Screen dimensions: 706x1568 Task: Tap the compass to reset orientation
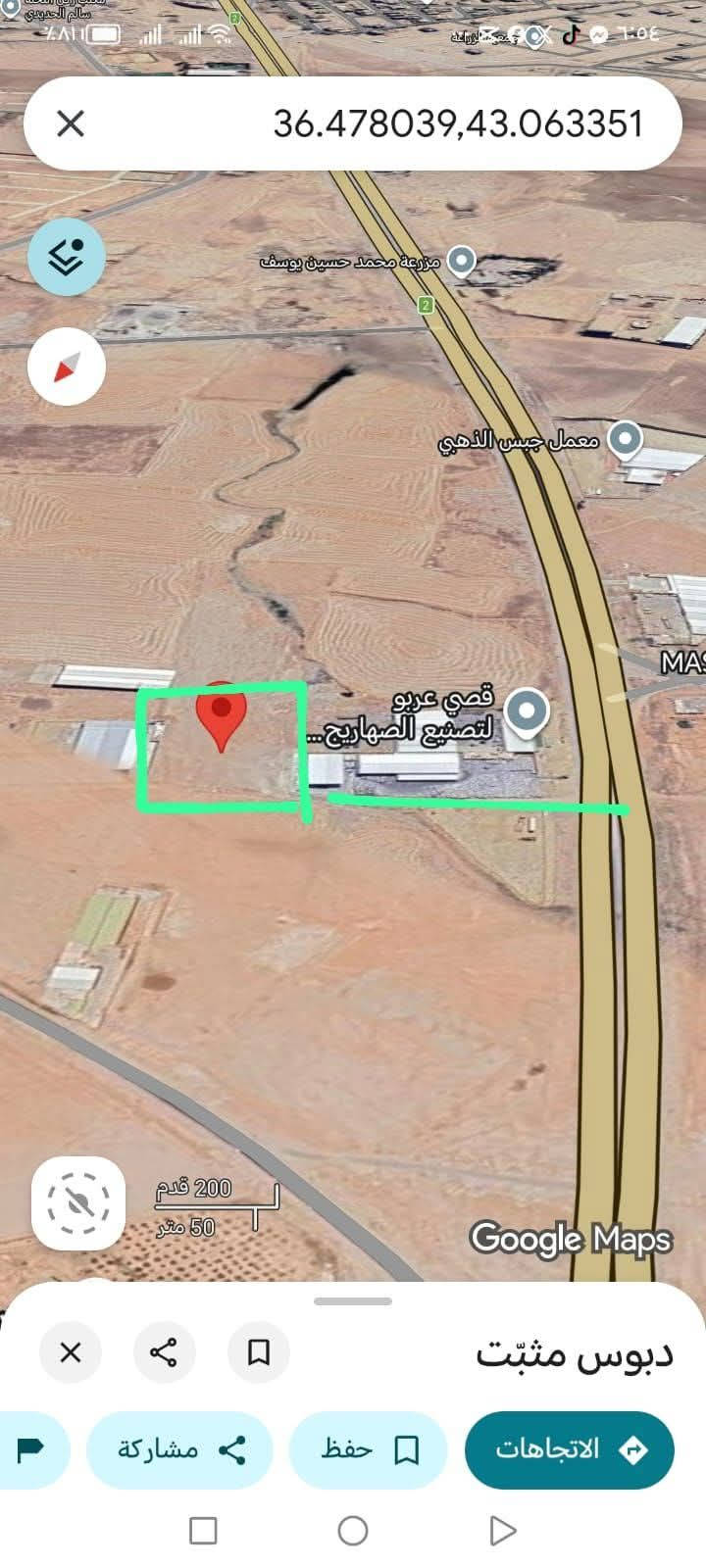pos(66,367)
